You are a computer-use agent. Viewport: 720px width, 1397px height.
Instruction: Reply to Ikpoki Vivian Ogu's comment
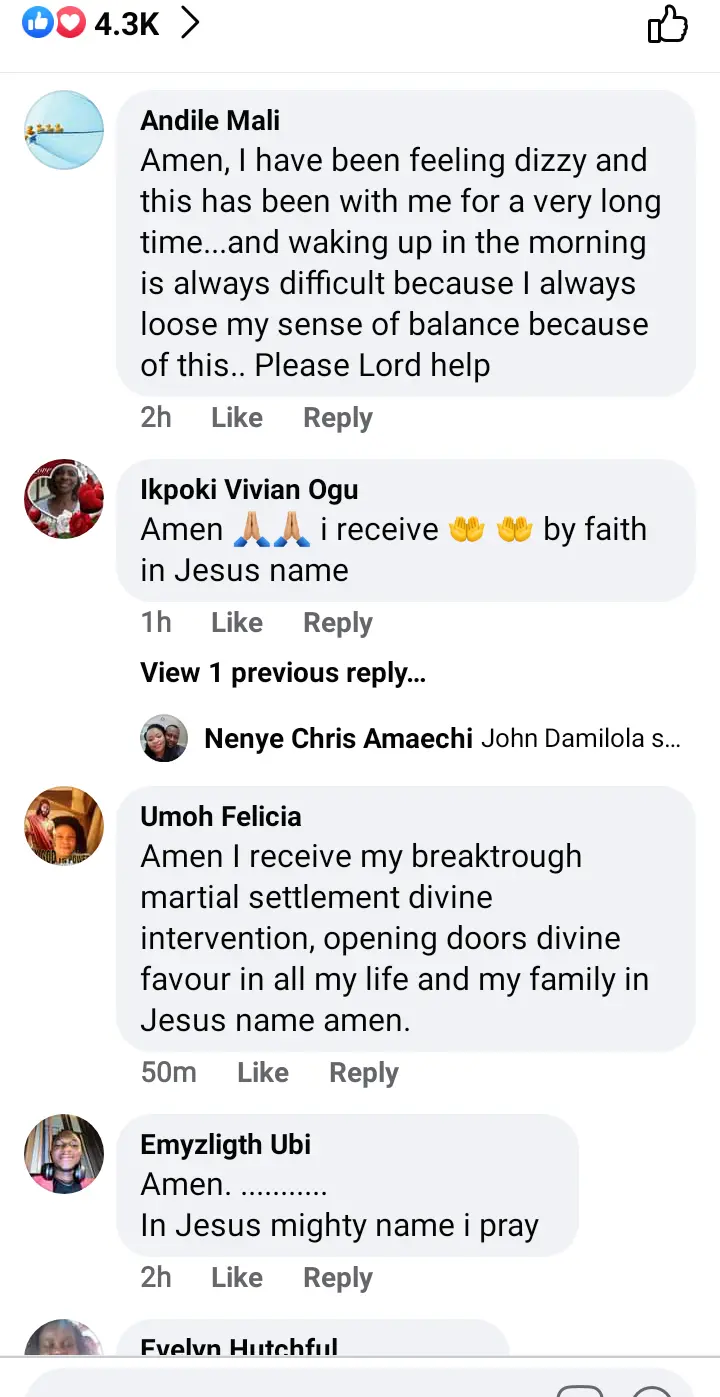[x=338, y=623]
